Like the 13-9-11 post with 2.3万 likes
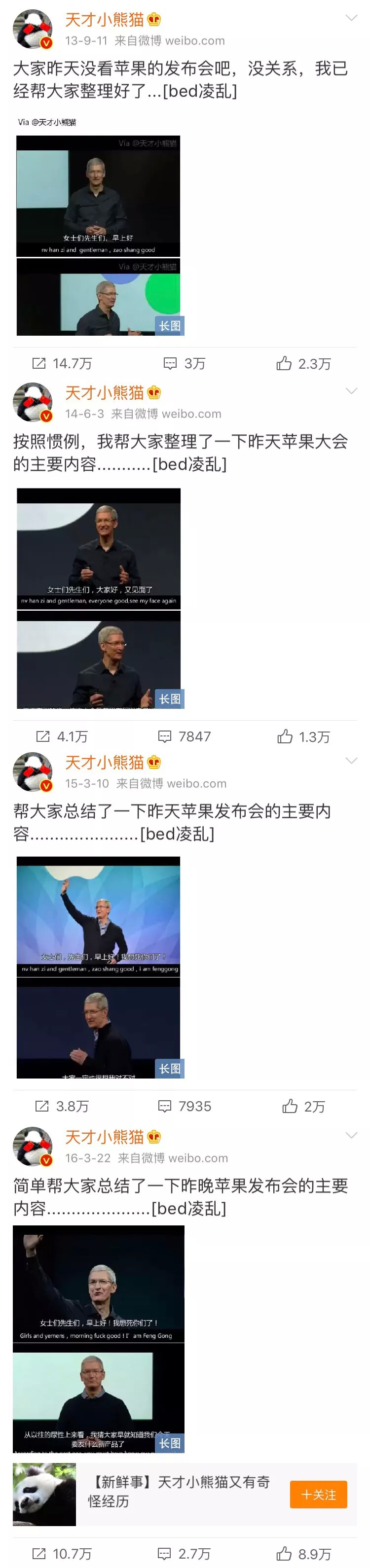Viewport: 370px width, 1568px height. [303, 363]
